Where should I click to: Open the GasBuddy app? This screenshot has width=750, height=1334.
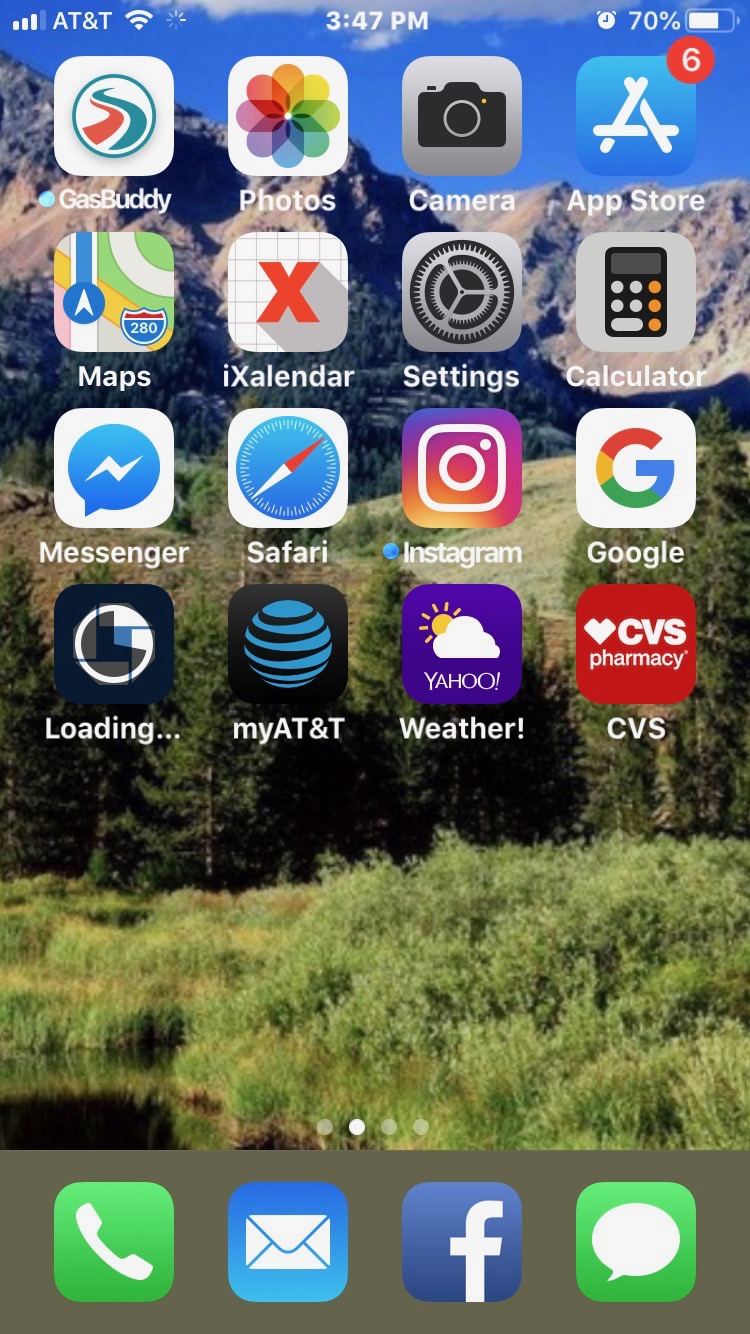114,116
